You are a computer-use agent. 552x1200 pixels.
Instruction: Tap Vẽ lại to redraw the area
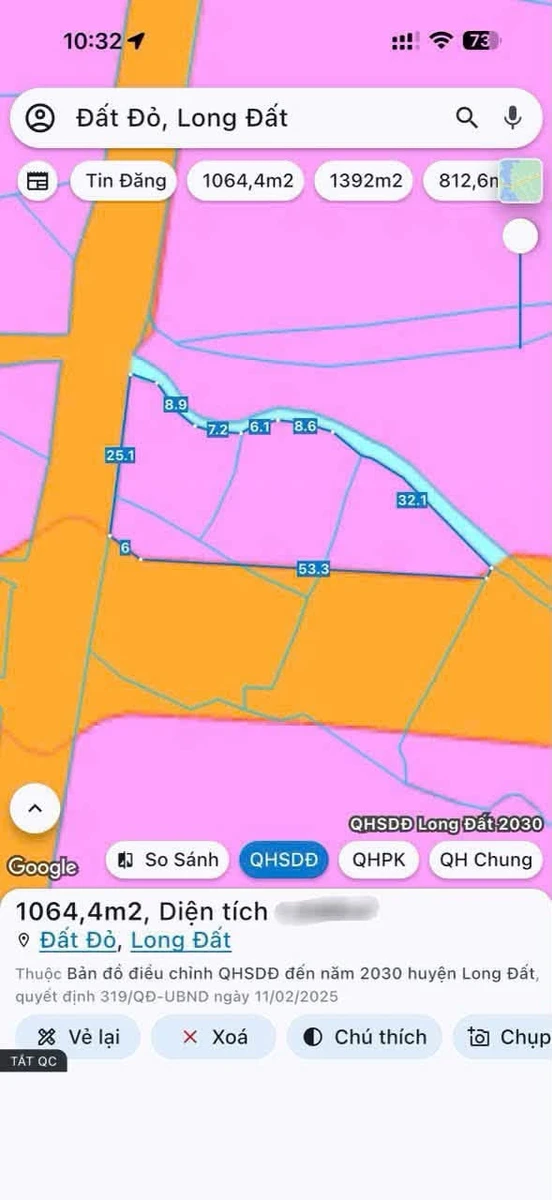tap(78, 1037)
